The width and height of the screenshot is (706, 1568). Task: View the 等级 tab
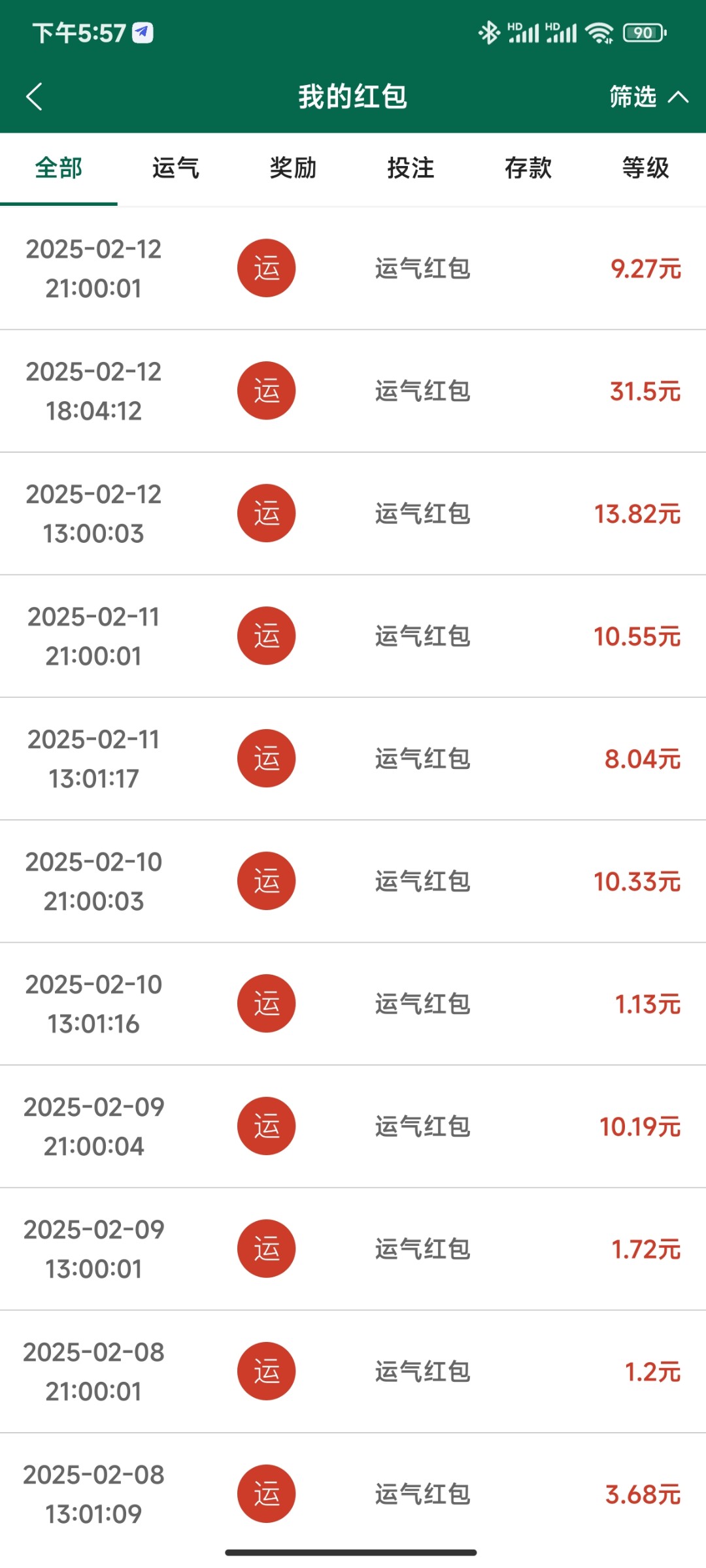point(646,168)
